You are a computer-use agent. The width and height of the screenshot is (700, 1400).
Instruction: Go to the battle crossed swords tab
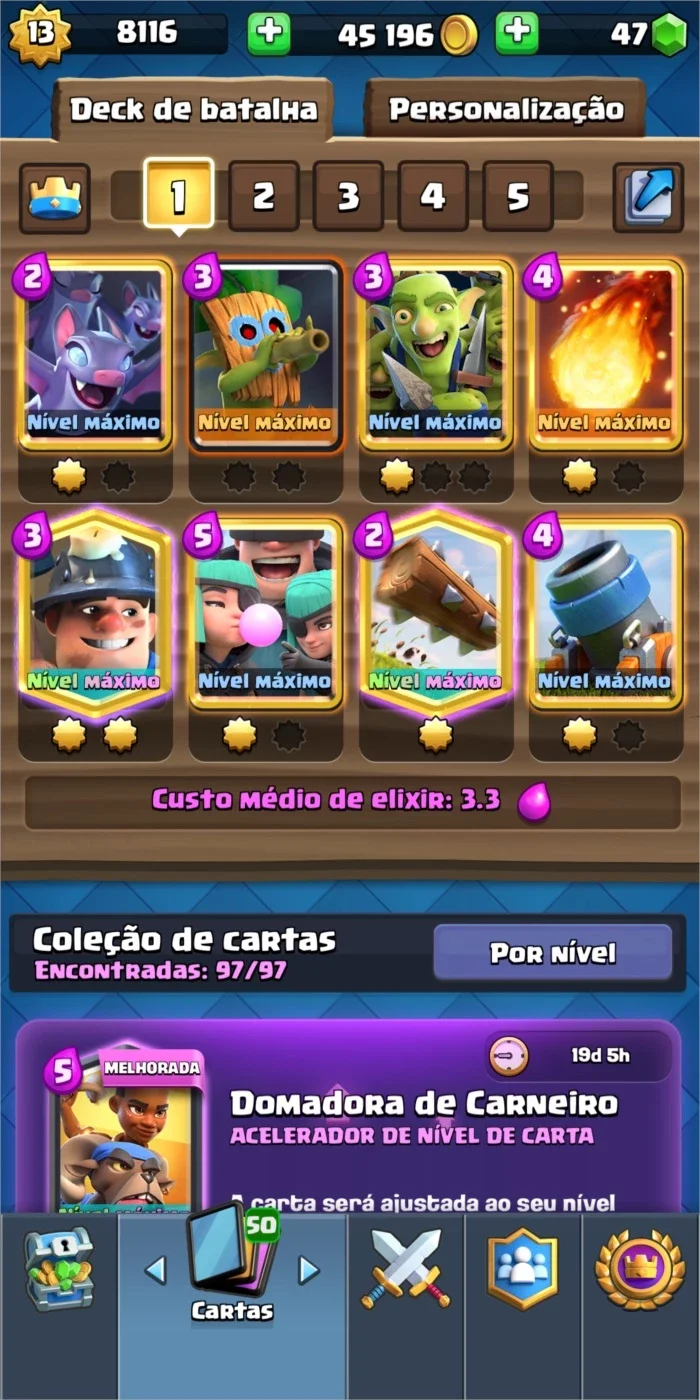pos(406,1269)
